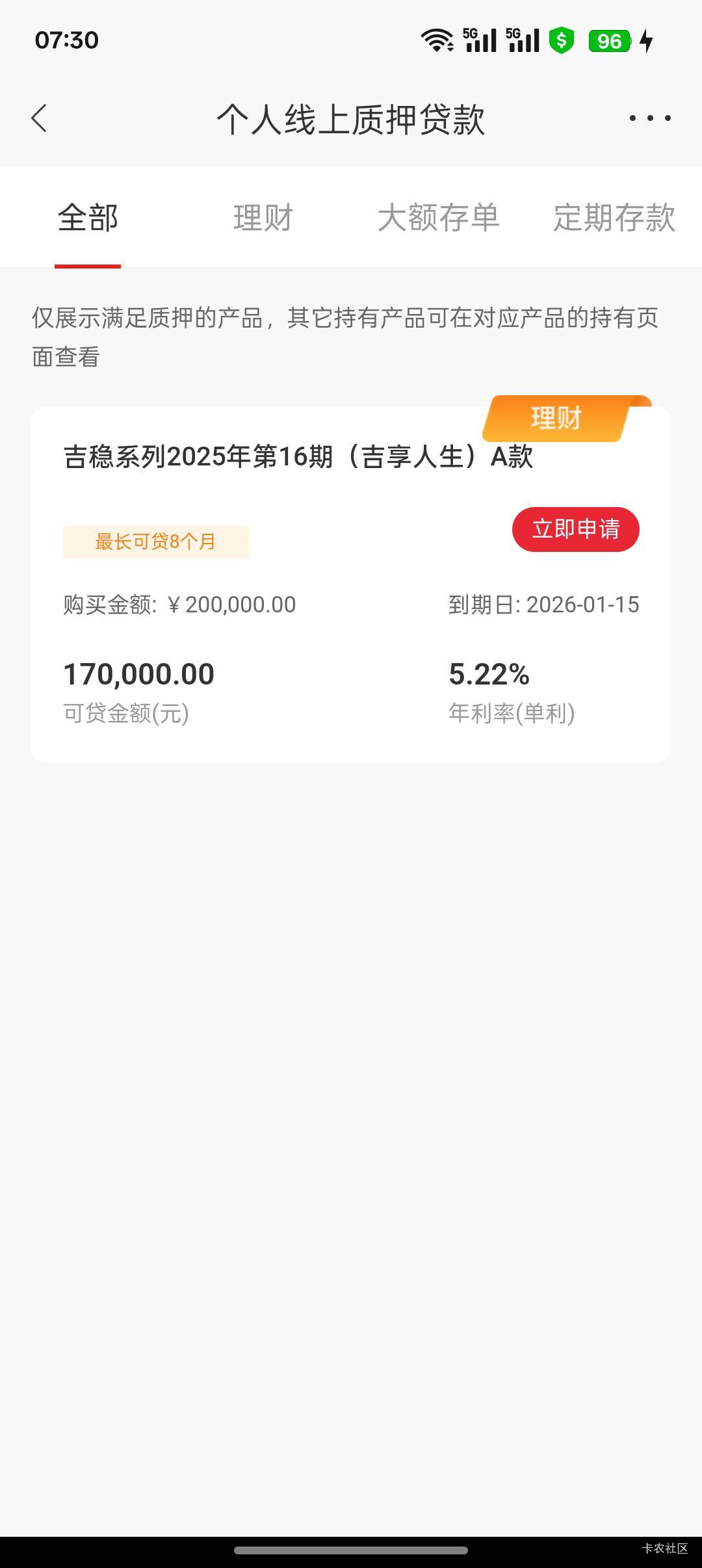Screen dimensions: 702x1568
Task: Select the 全部 tab
Action: pyautogui.click(x=88, y=218)
